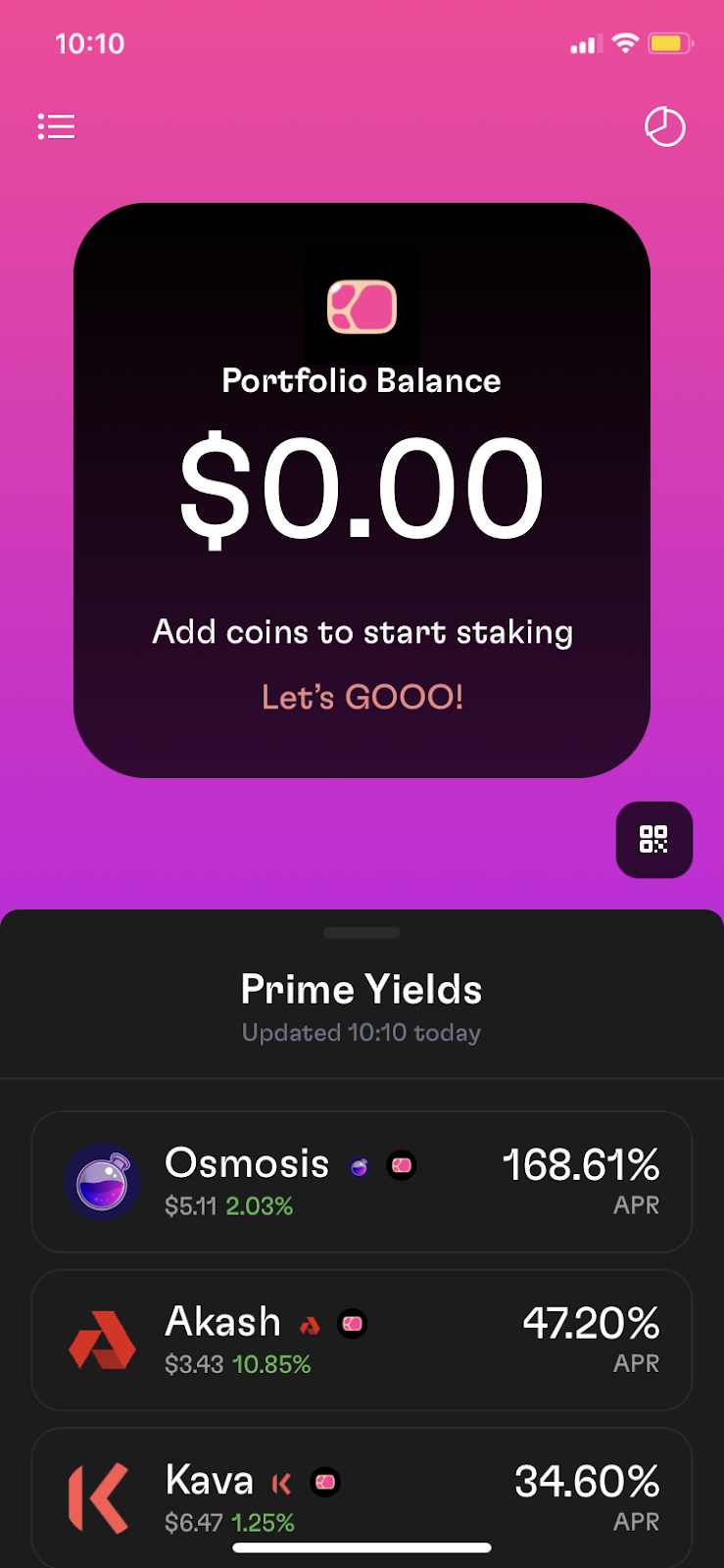Tap the Prime Yields sheet handle
This screenshot has width=724, height=1568.
click(x=362, y=932)
